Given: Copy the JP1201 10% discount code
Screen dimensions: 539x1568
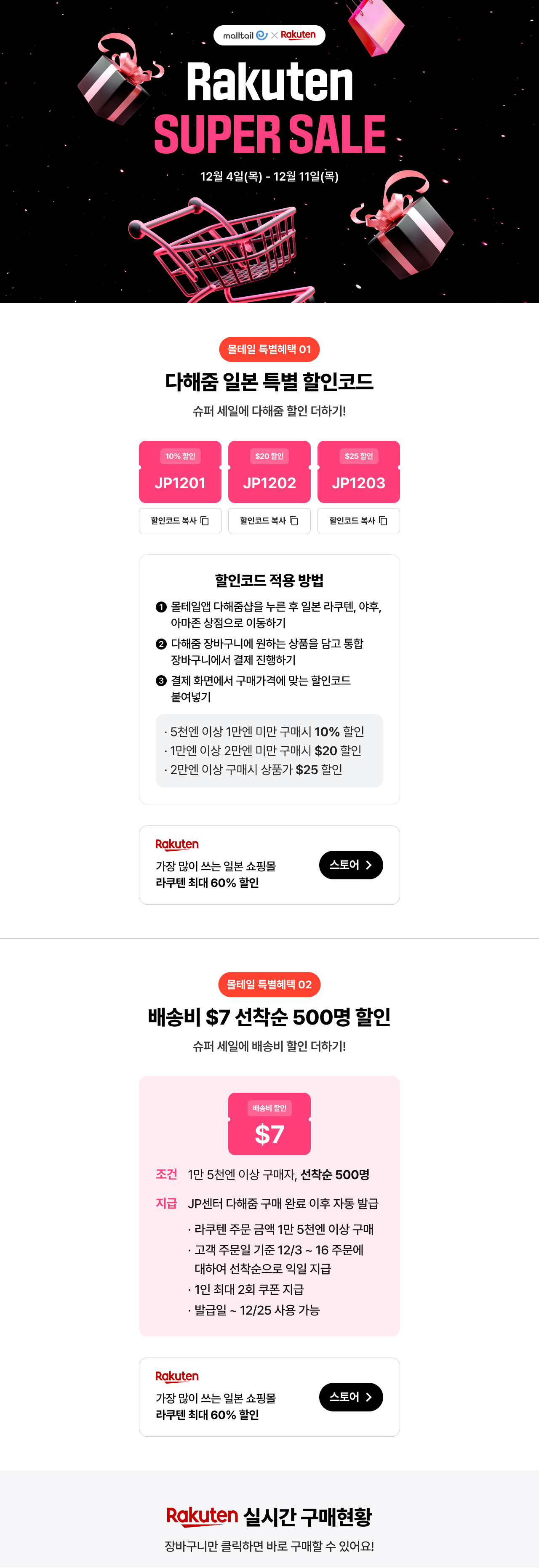Looking at the screenshot, I should [180, 520].
